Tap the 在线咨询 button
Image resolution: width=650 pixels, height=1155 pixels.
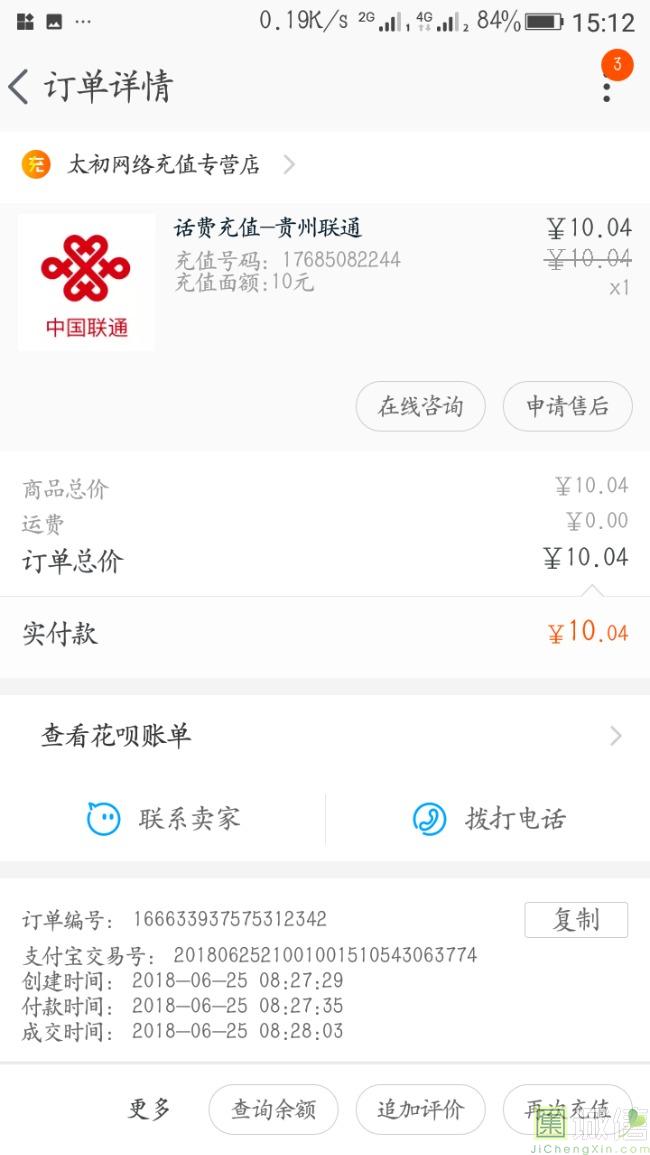coord(420,406)
